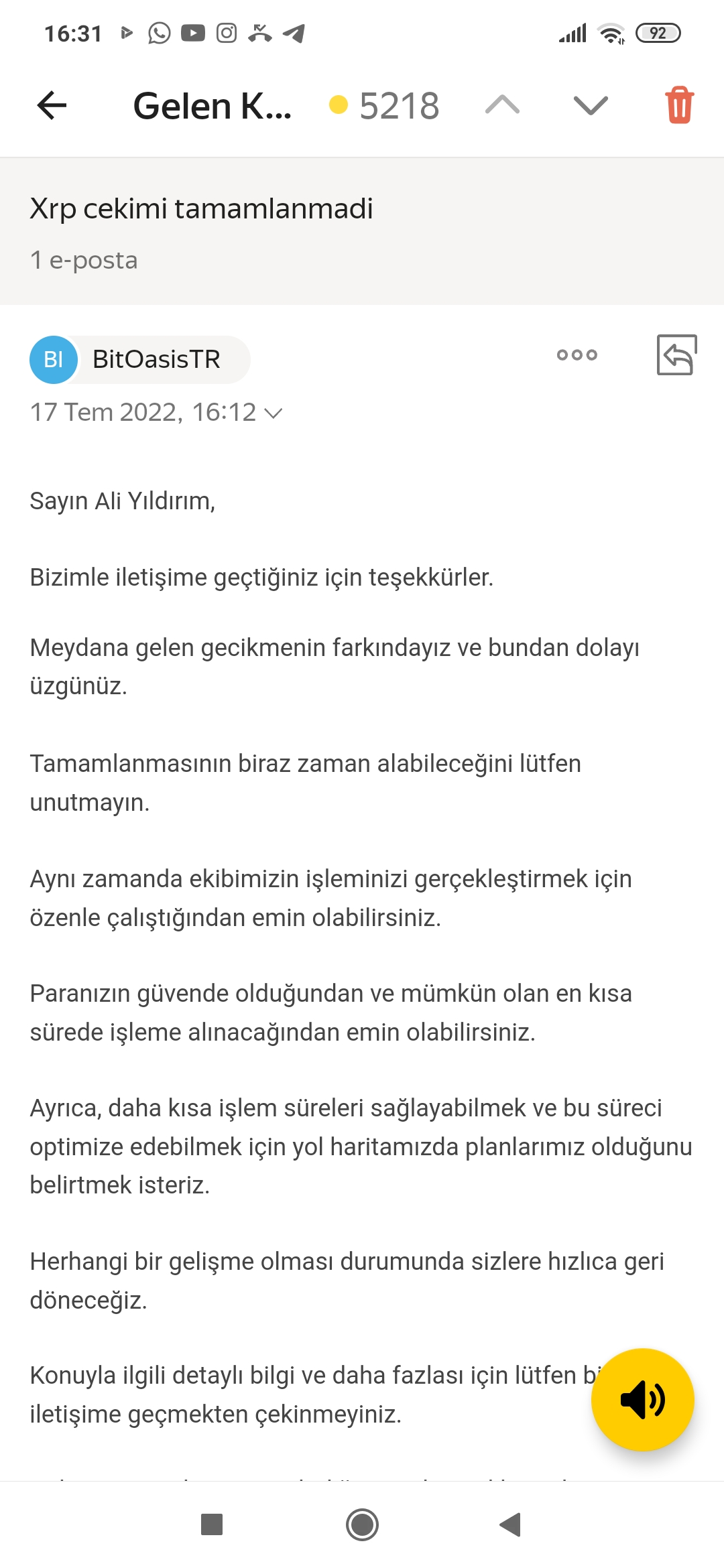
Task: Tap the system home button
Action: 362,1525
